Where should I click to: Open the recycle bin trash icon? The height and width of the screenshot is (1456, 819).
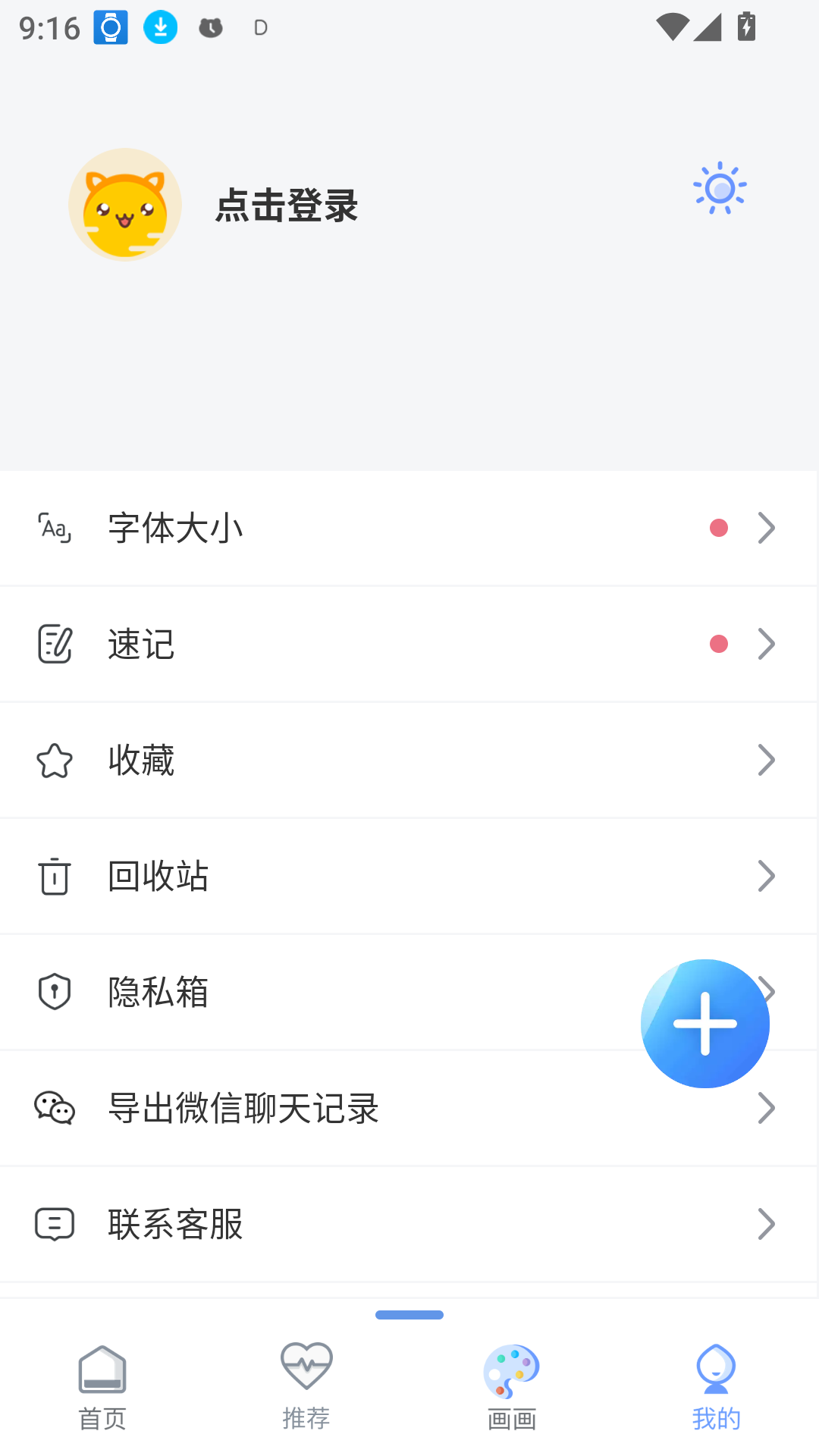click(x=53, y=876)
